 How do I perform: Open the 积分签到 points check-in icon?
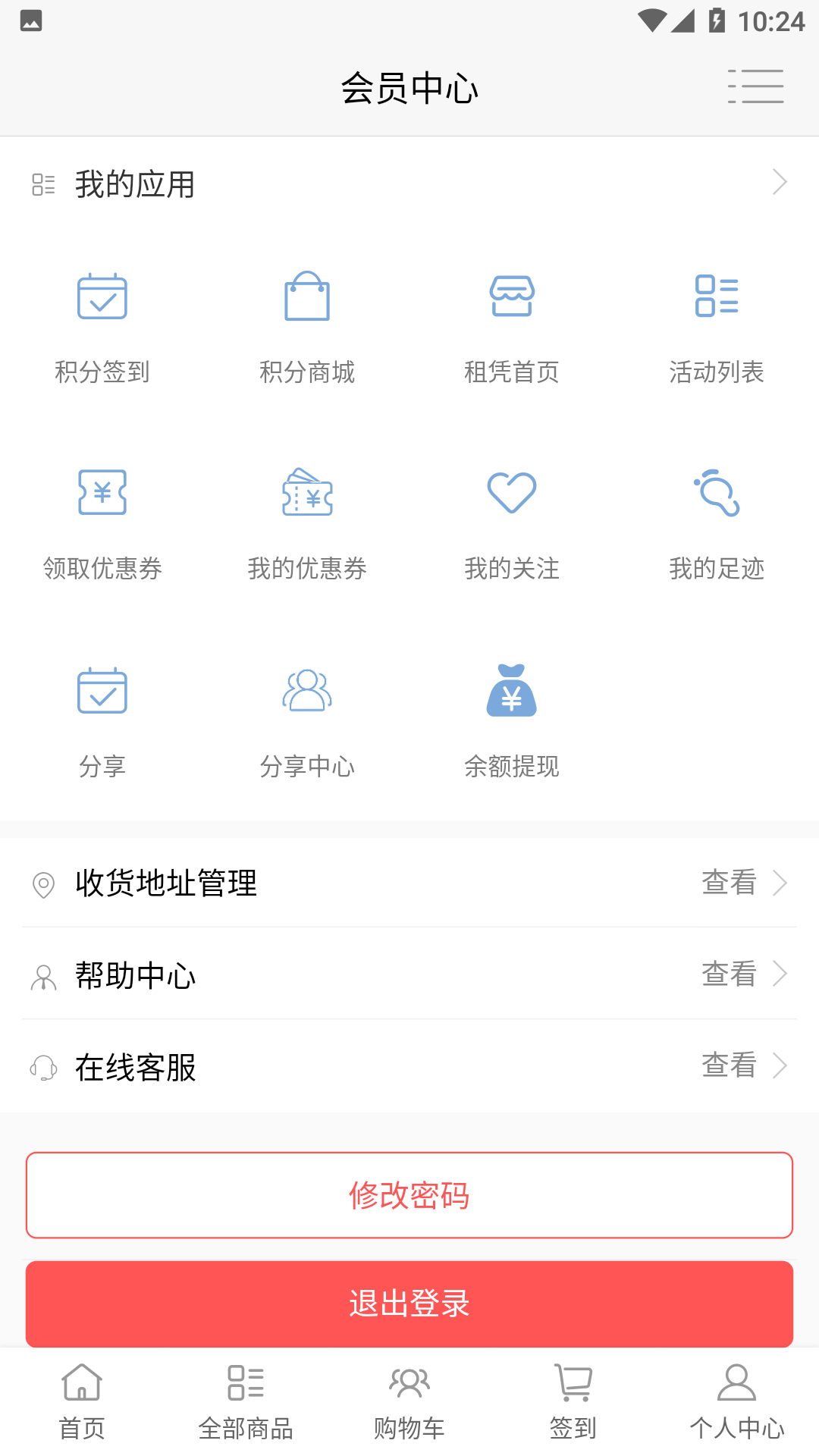pos(102,297)
